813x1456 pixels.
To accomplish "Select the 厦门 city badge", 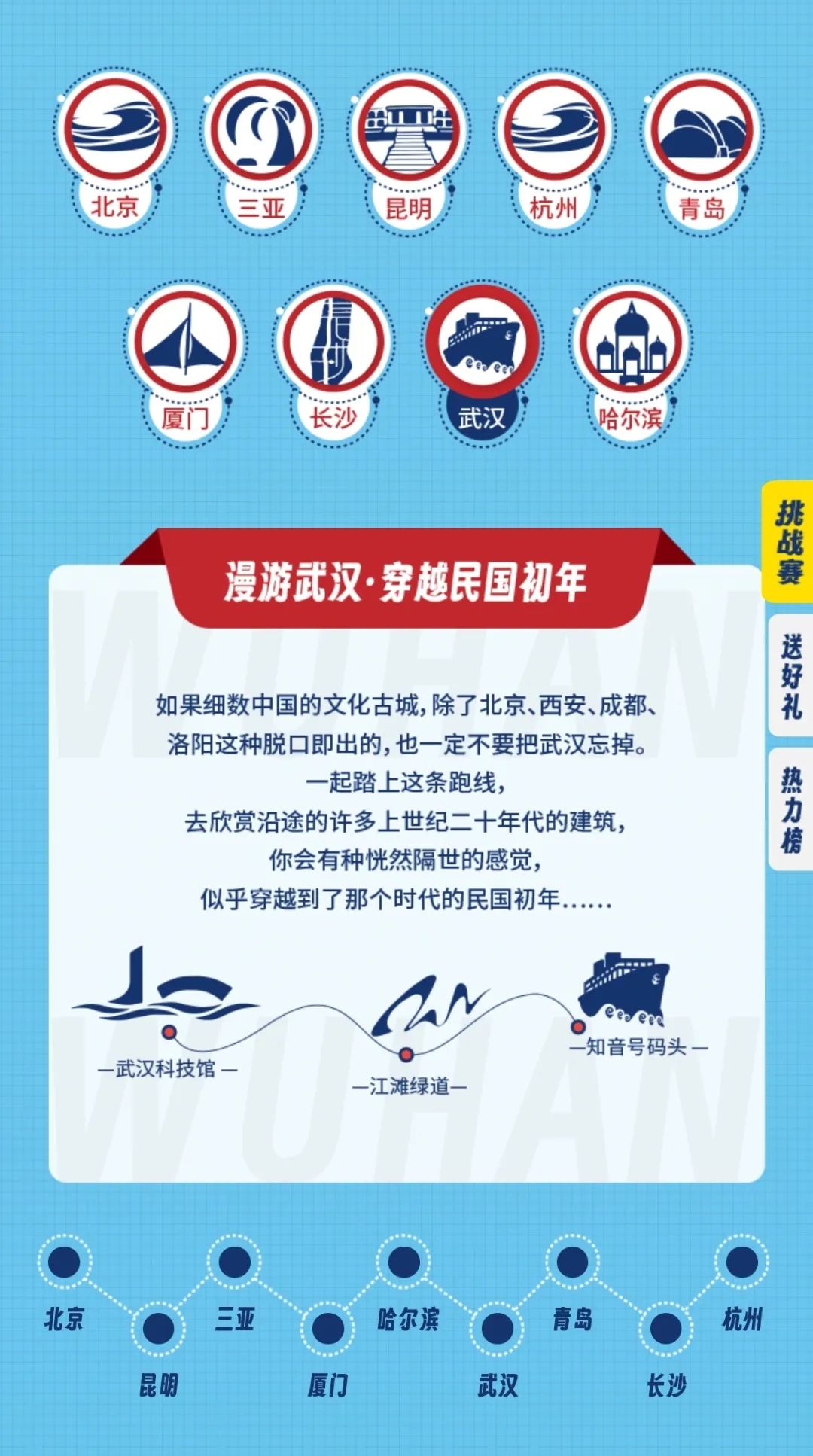I will 185,364.
